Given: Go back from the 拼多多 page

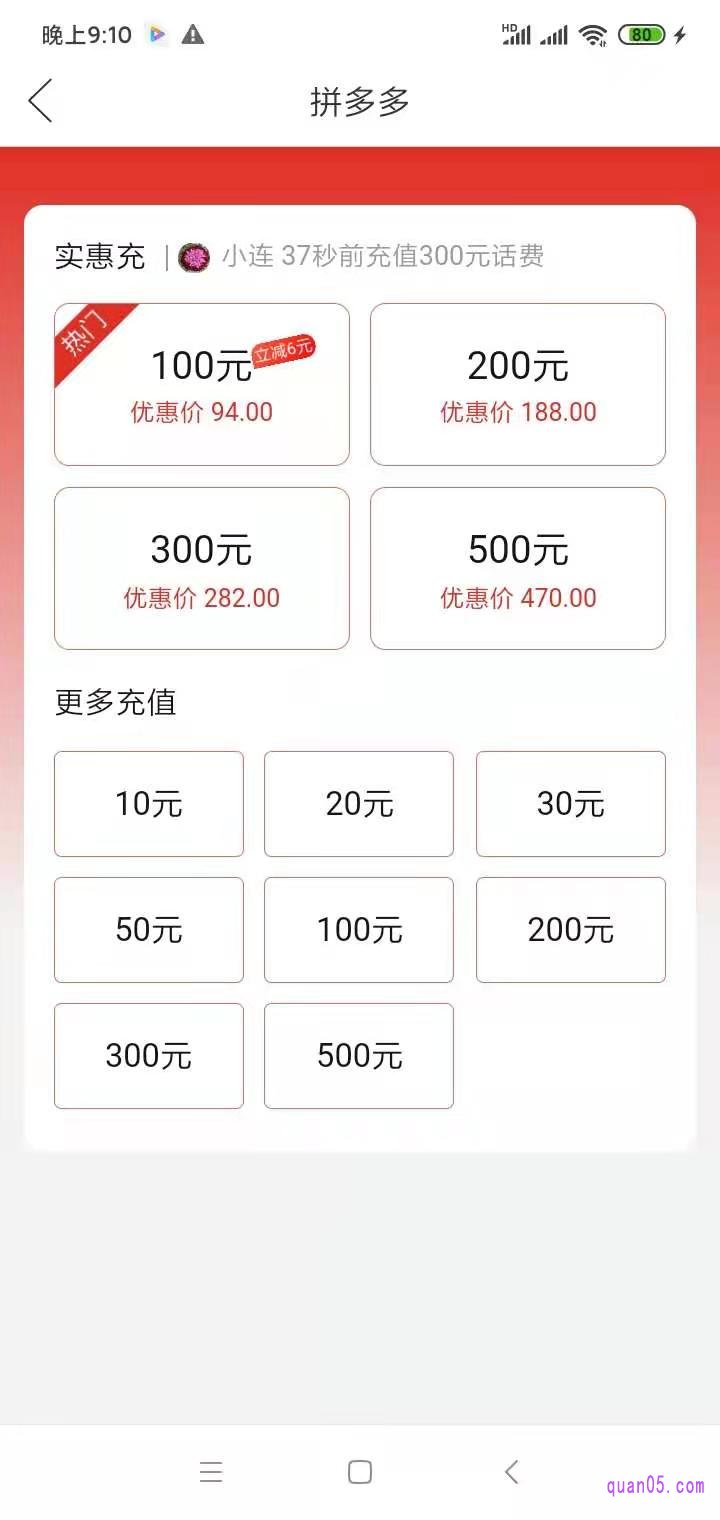Looking at the screenshot, I should click(40, 102).
